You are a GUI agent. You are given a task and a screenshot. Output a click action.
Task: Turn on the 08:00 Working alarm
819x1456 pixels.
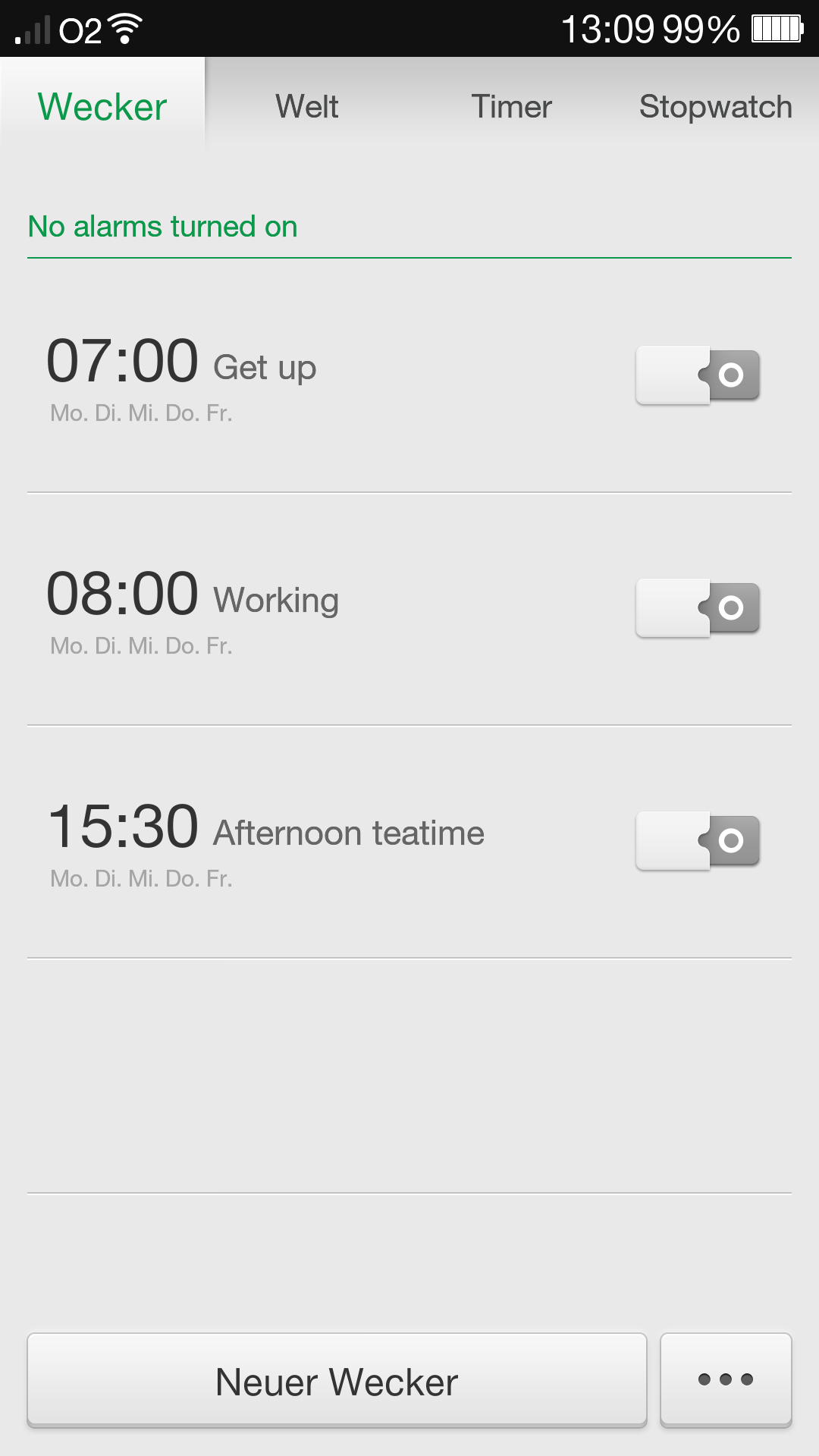698,608
